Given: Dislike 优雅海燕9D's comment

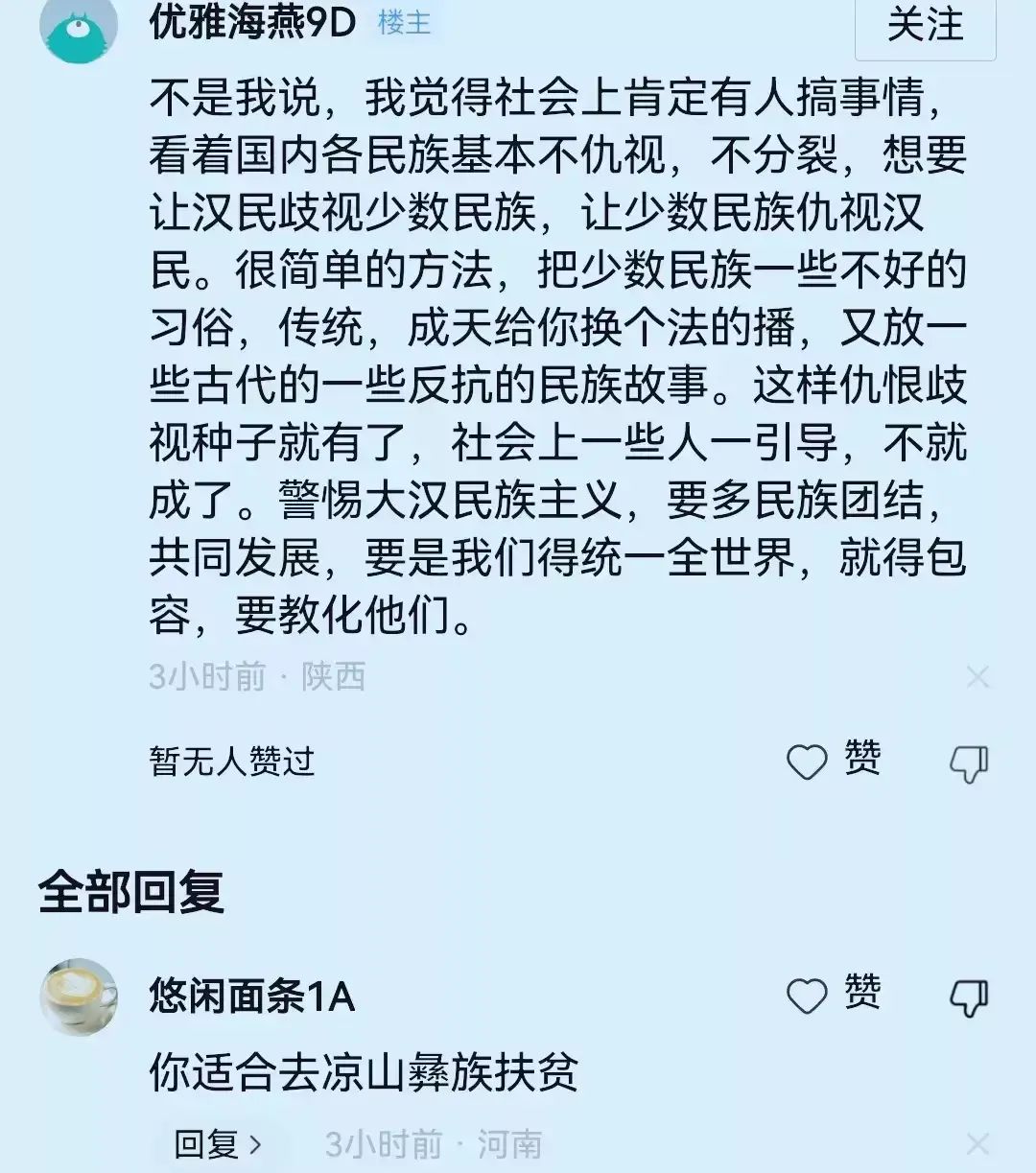Looking at the screenshot, I should (x=969, y=763).
